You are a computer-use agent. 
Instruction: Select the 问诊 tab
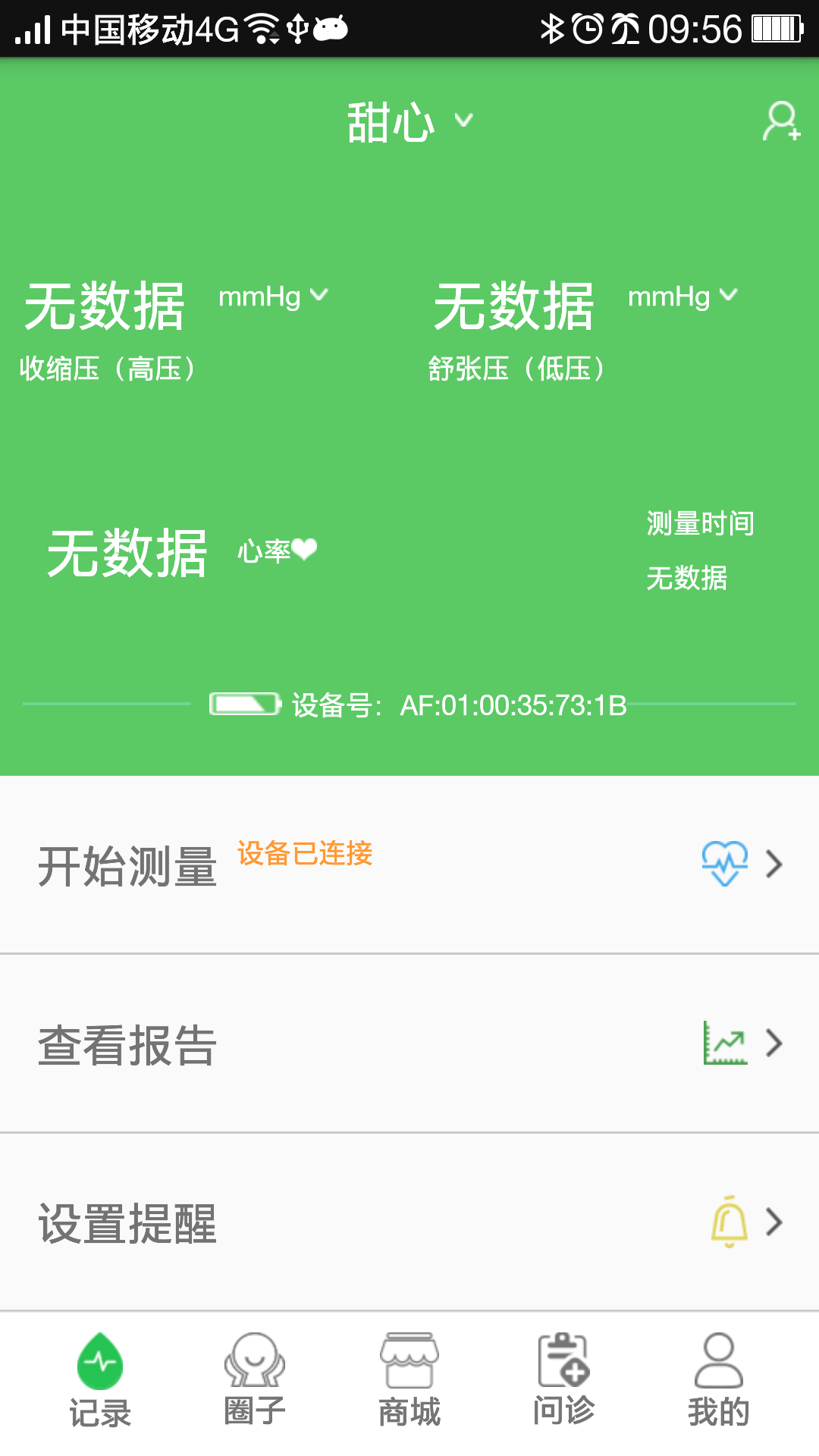tap(564, 1382)
